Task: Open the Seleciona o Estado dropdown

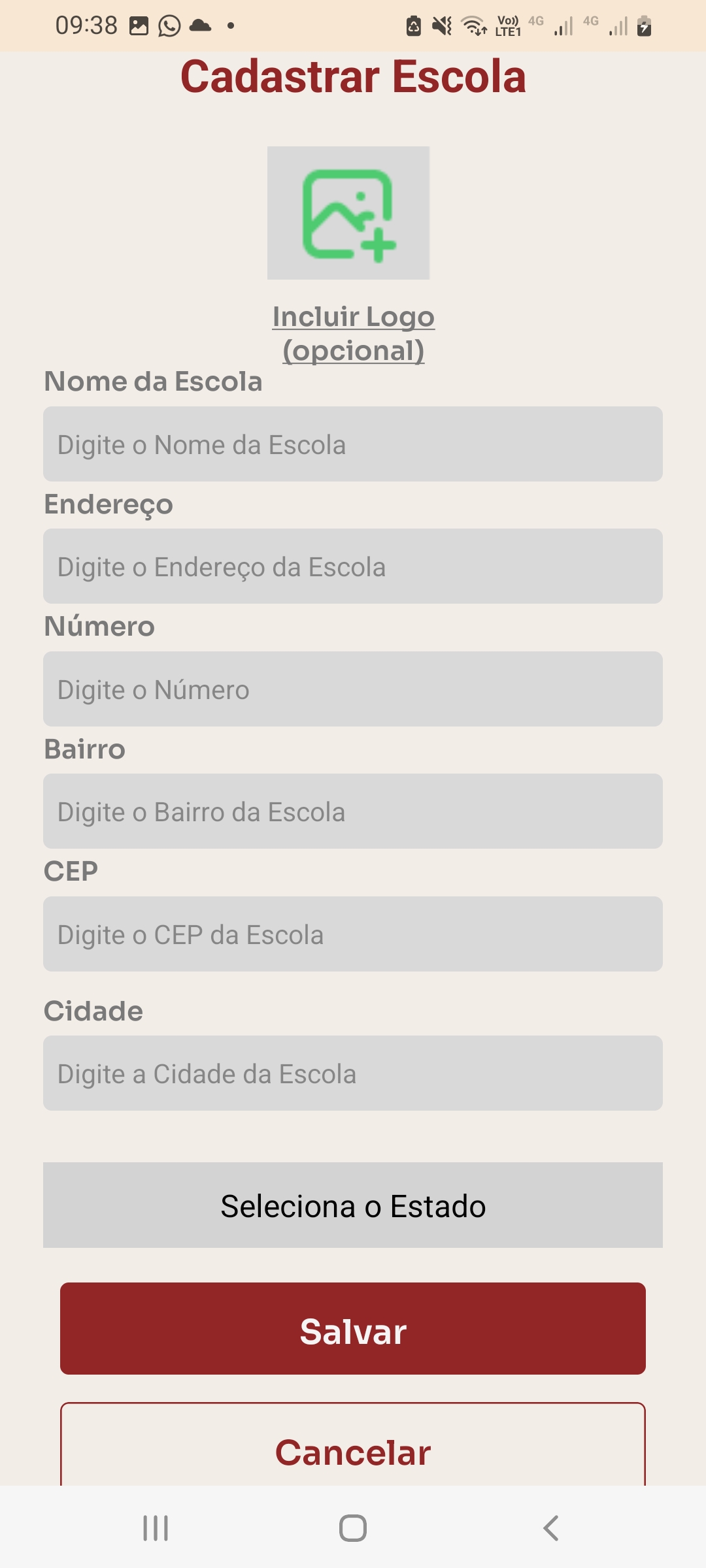Action: coord(353,1205)
